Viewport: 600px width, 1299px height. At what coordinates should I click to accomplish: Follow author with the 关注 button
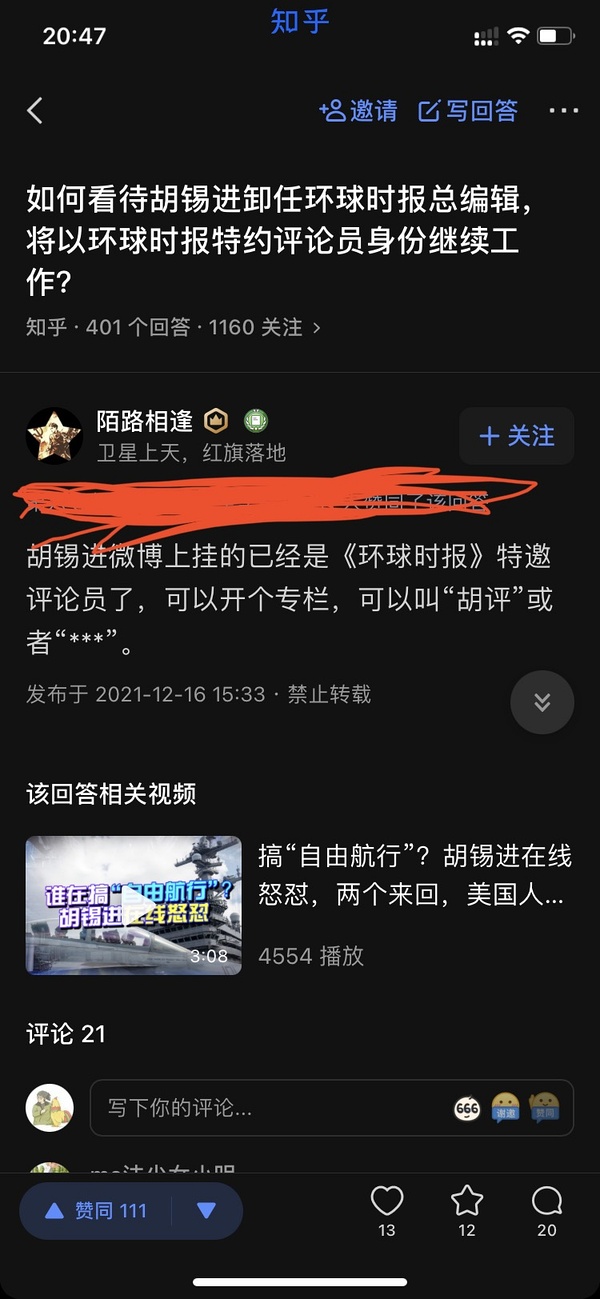[x=516, y=436]
